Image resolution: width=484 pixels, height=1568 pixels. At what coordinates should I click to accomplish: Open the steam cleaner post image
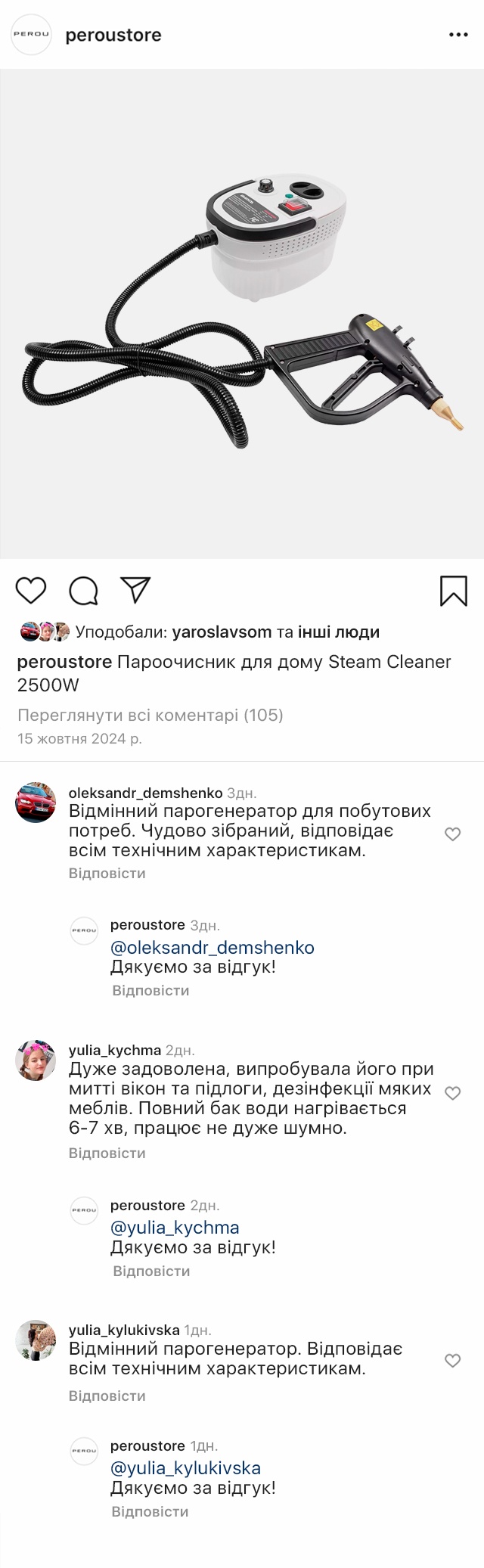click(242, 314)
